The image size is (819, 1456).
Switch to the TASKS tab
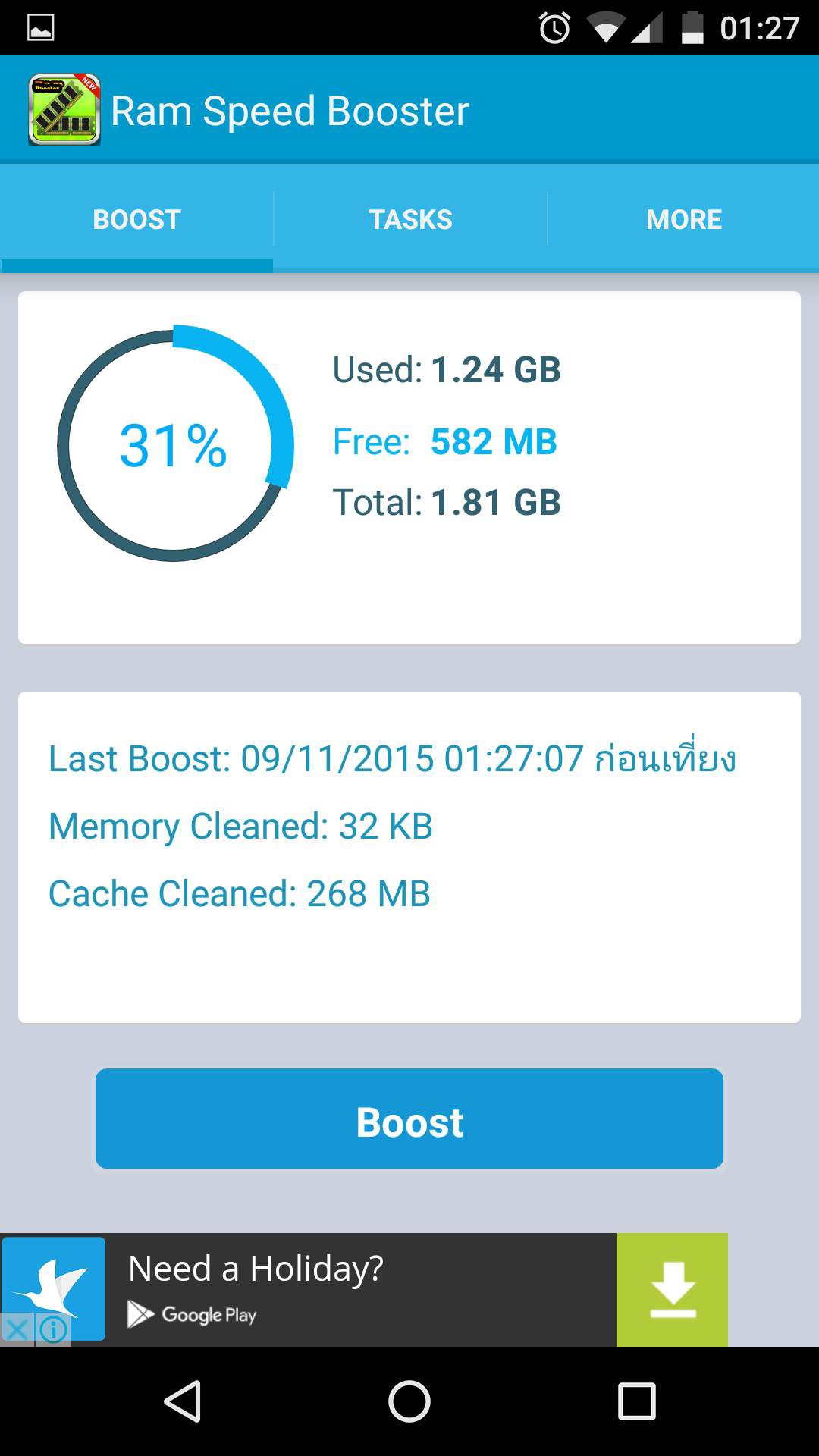coord(409,218)
